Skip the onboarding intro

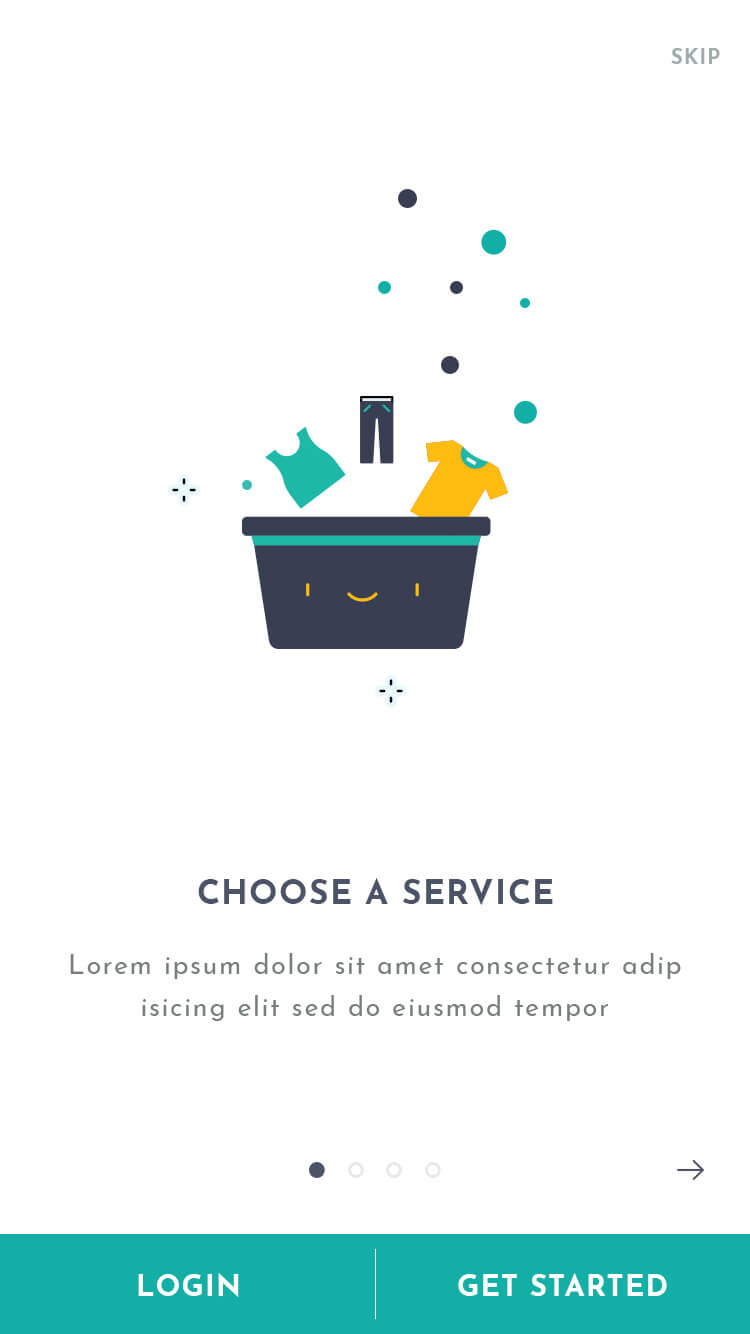[695, 56]
